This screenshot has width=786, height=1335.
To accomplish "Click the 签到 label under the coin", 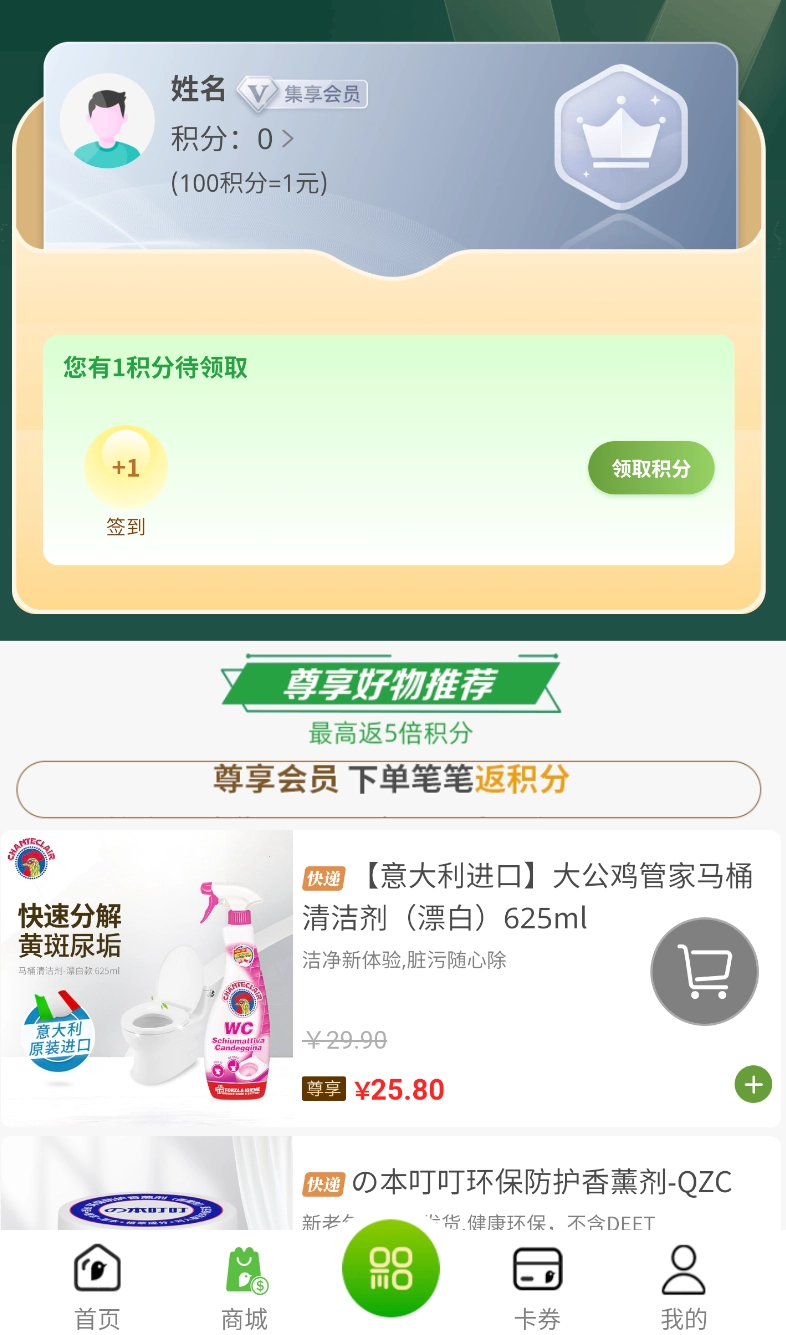I will [125, 526].
